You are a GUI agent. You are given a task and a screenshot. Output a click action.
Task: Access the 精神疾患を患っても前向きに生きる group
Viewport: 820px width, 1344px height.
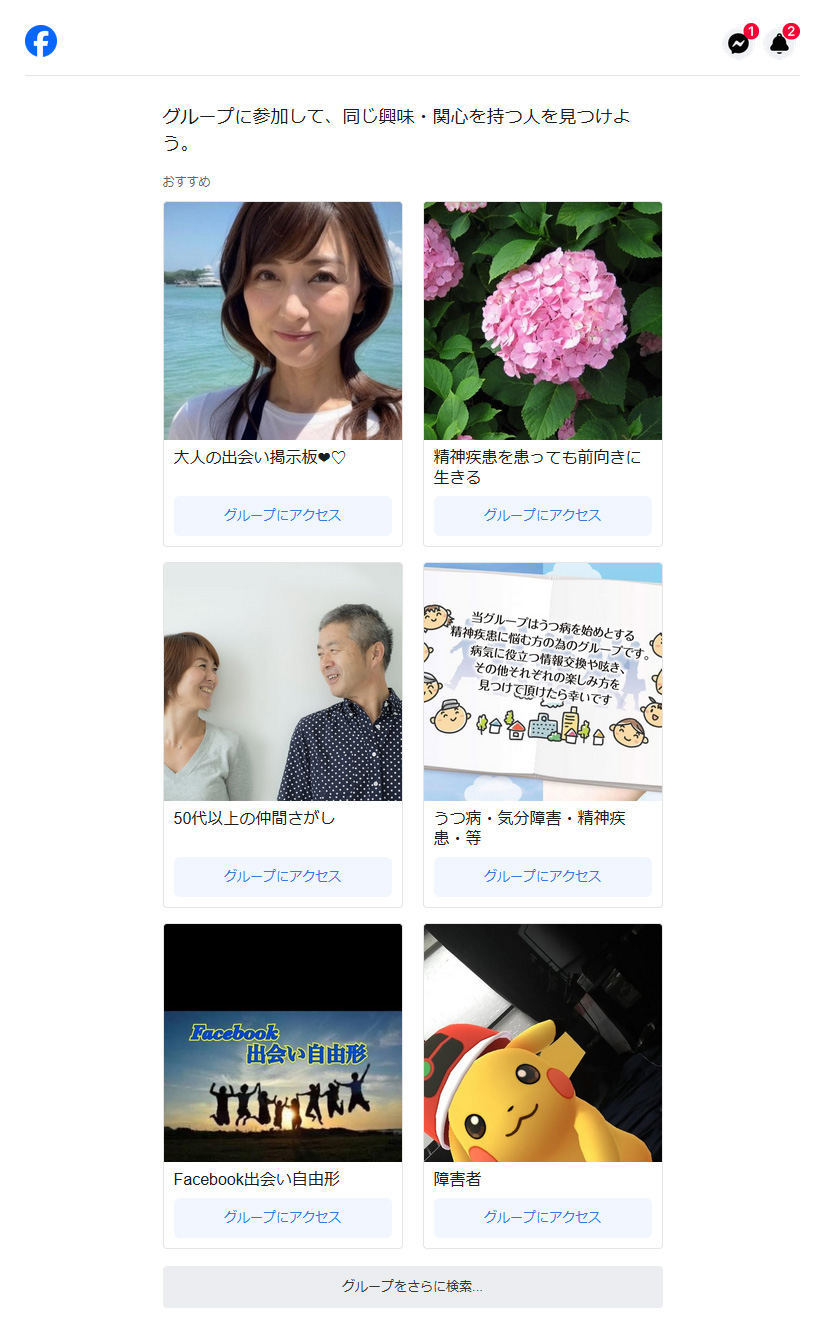click(x=543, y=516)
